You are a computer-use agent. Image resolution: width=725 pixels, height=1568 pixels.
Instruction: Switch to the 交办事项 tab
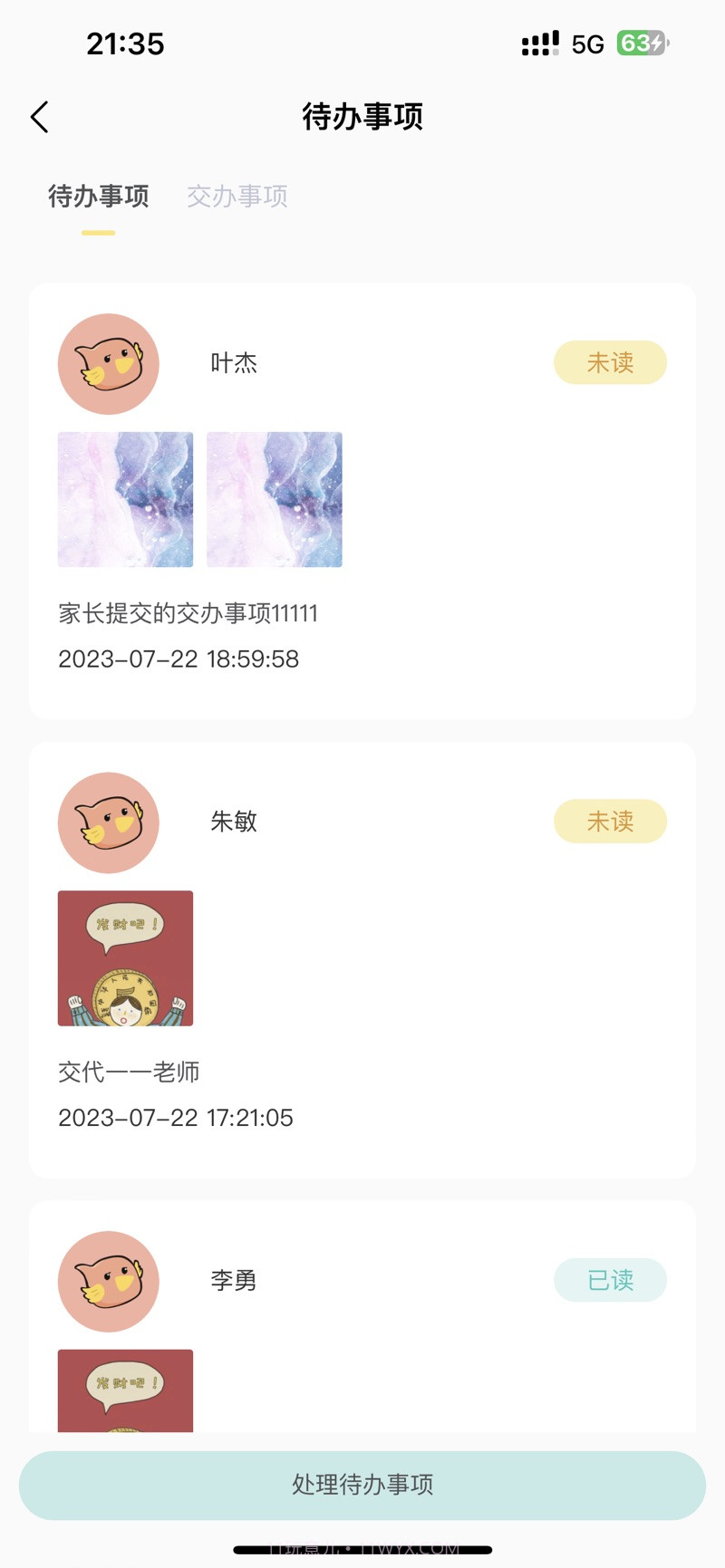click(x=237, y=196)
